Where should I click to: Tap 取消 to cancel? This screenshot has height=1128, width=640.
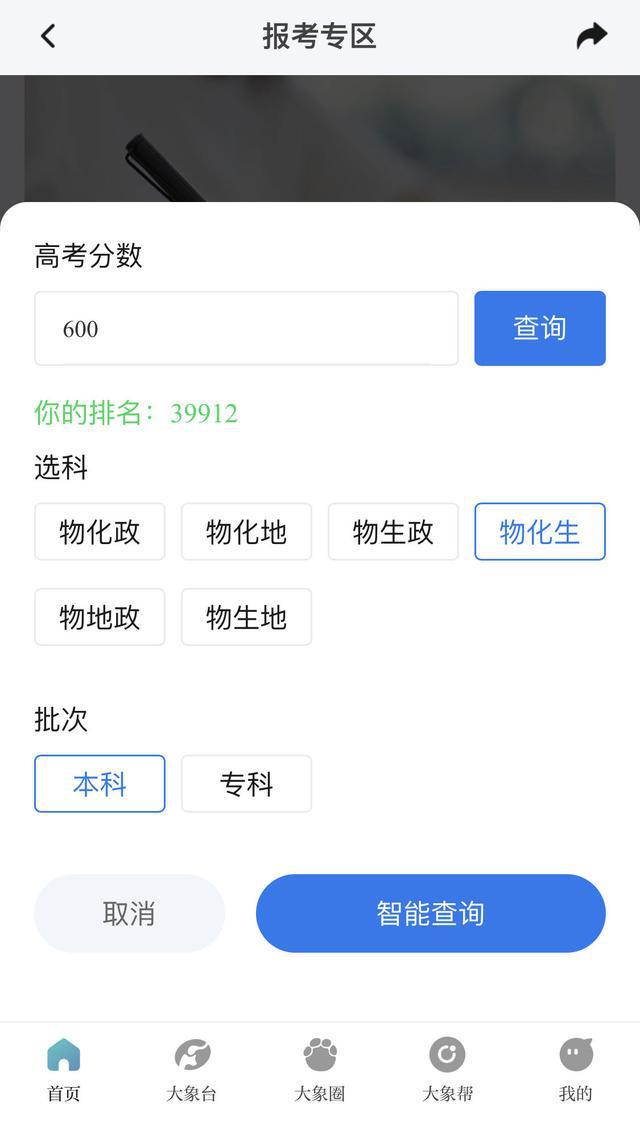coord(129,913)
